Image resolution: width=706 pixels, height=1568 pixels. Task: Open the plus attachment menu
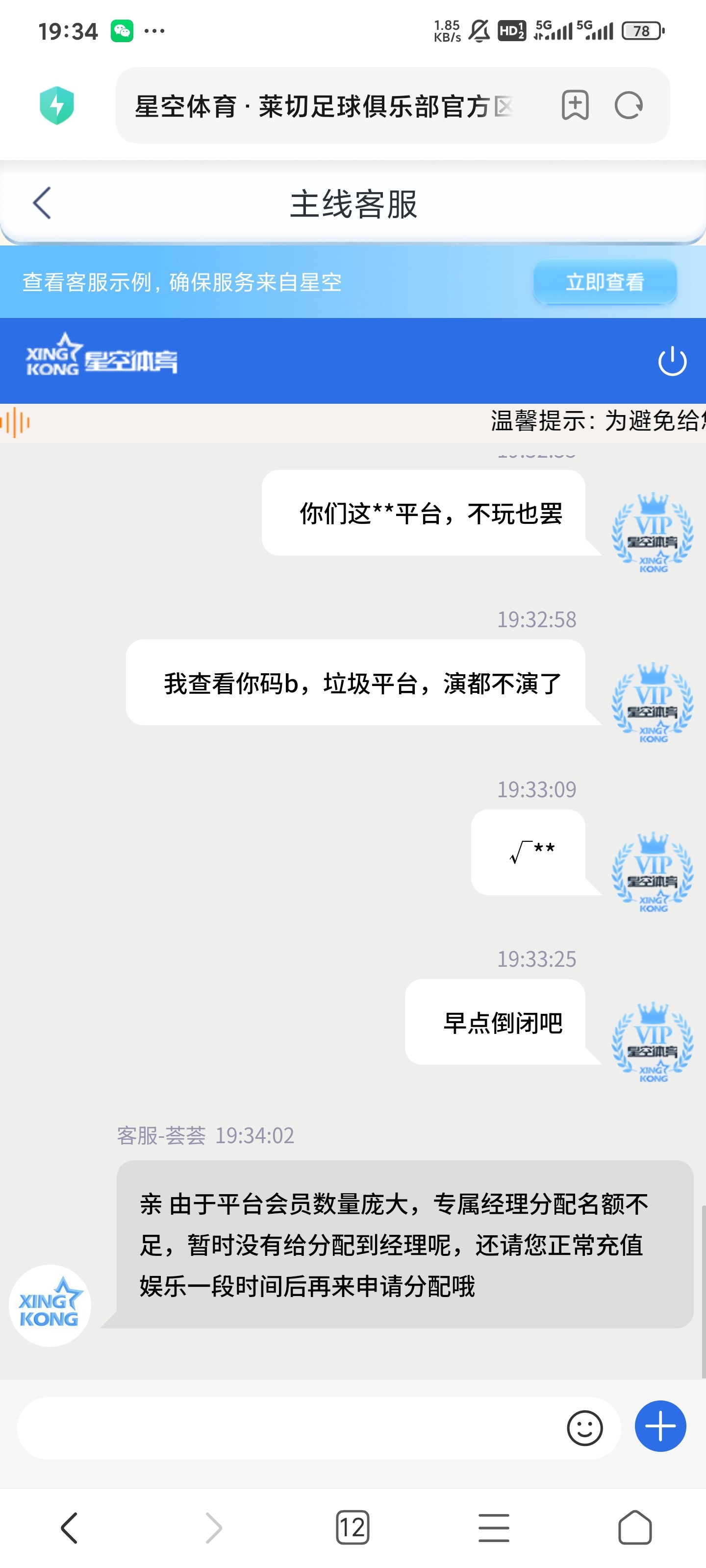coord(660,1426)
